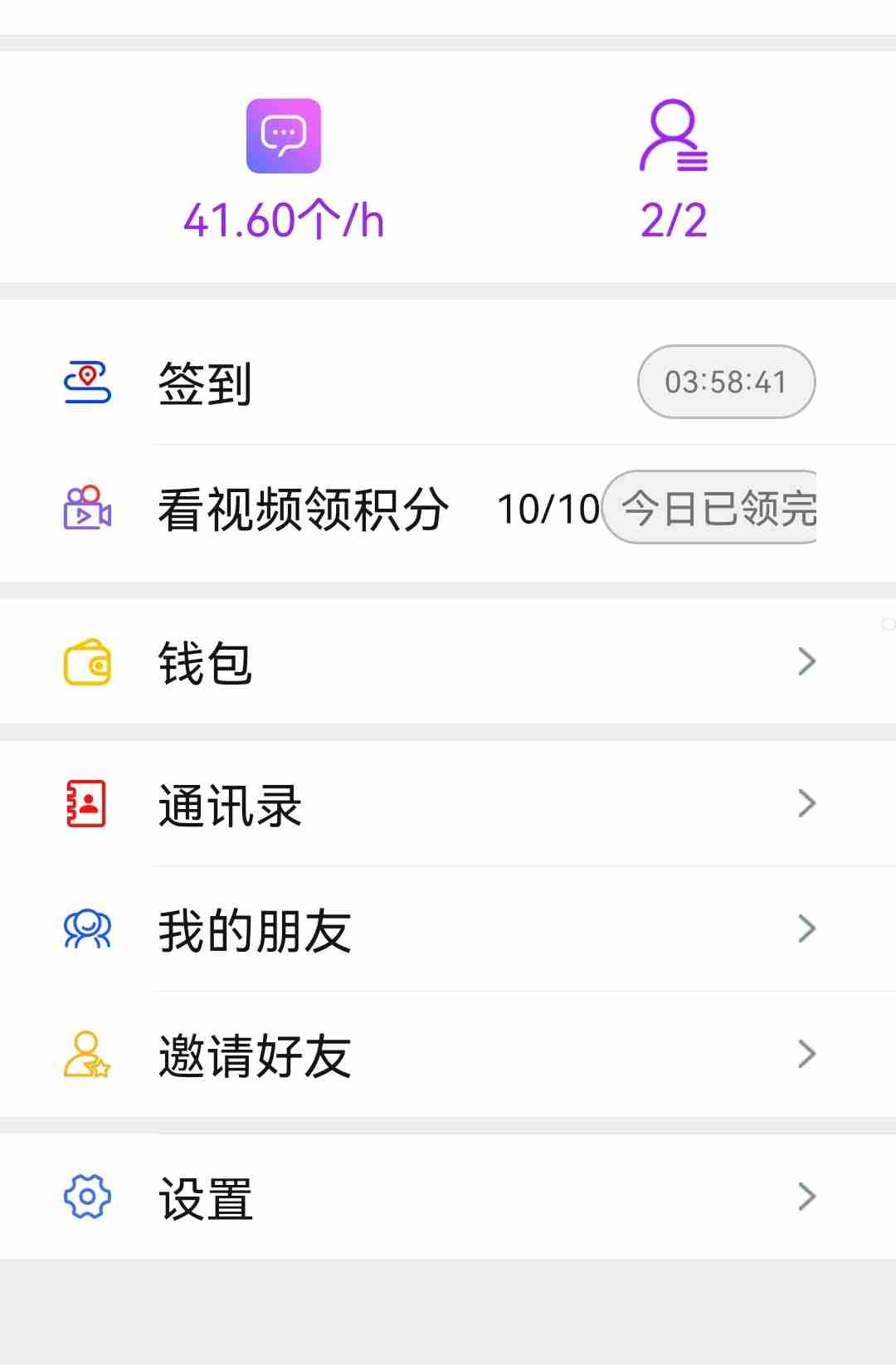Click the 10/10 video counter
Viewport: 896px width, 1365px height.
[548, 508]
